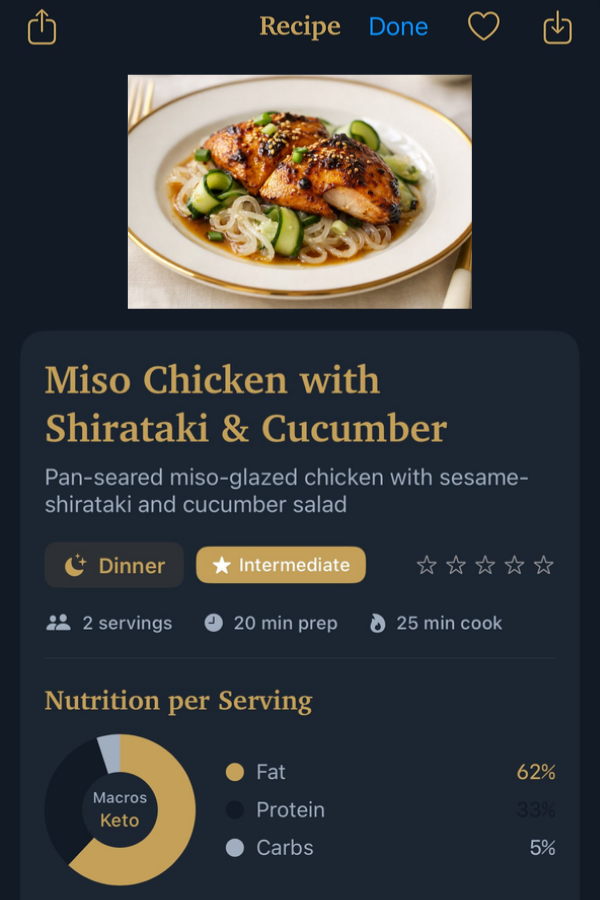The height and width of the screenshot is (900, 600).
Task: Favorite the recipe with the heart icon
Action: pyautogui.click(x=484, y=27)
